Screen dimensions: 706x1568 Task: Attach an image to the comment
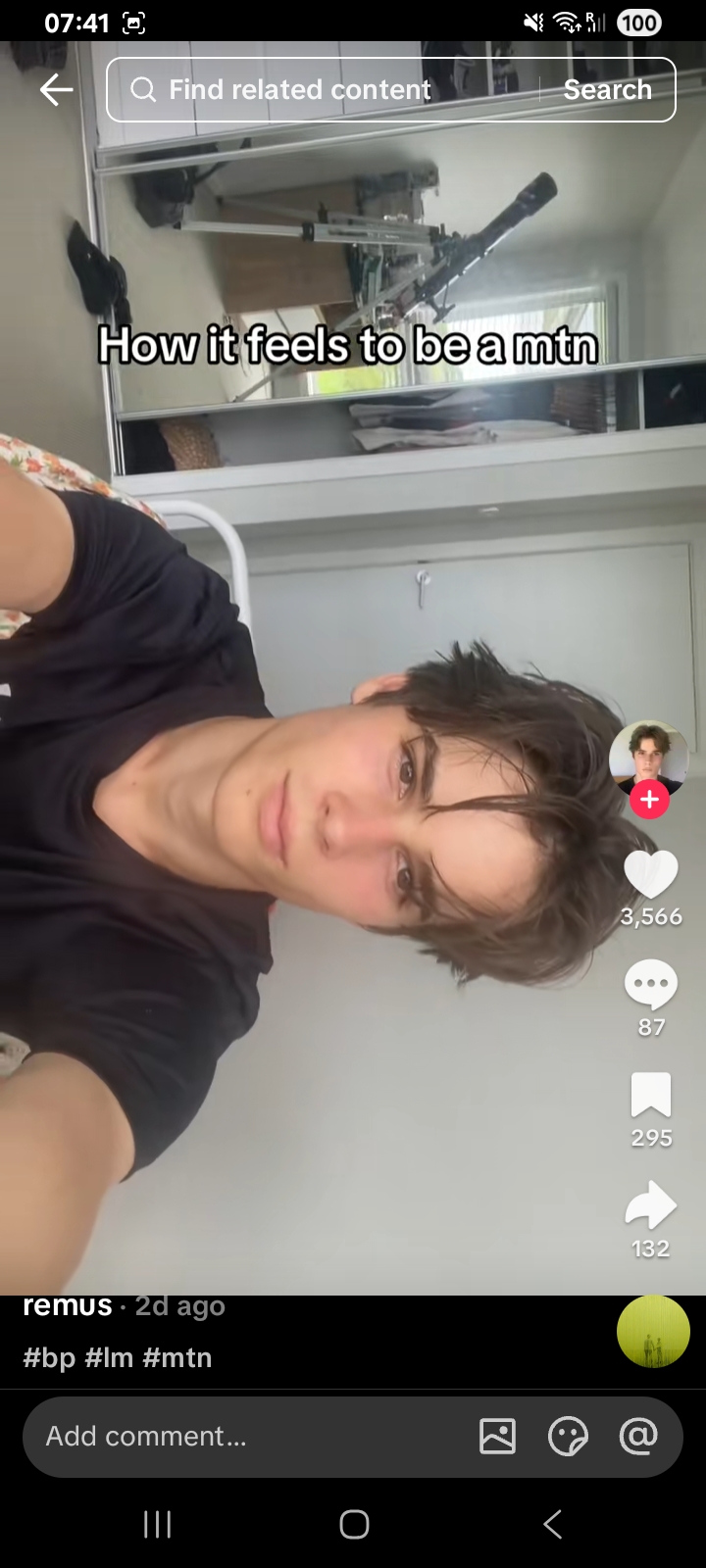497,1437
